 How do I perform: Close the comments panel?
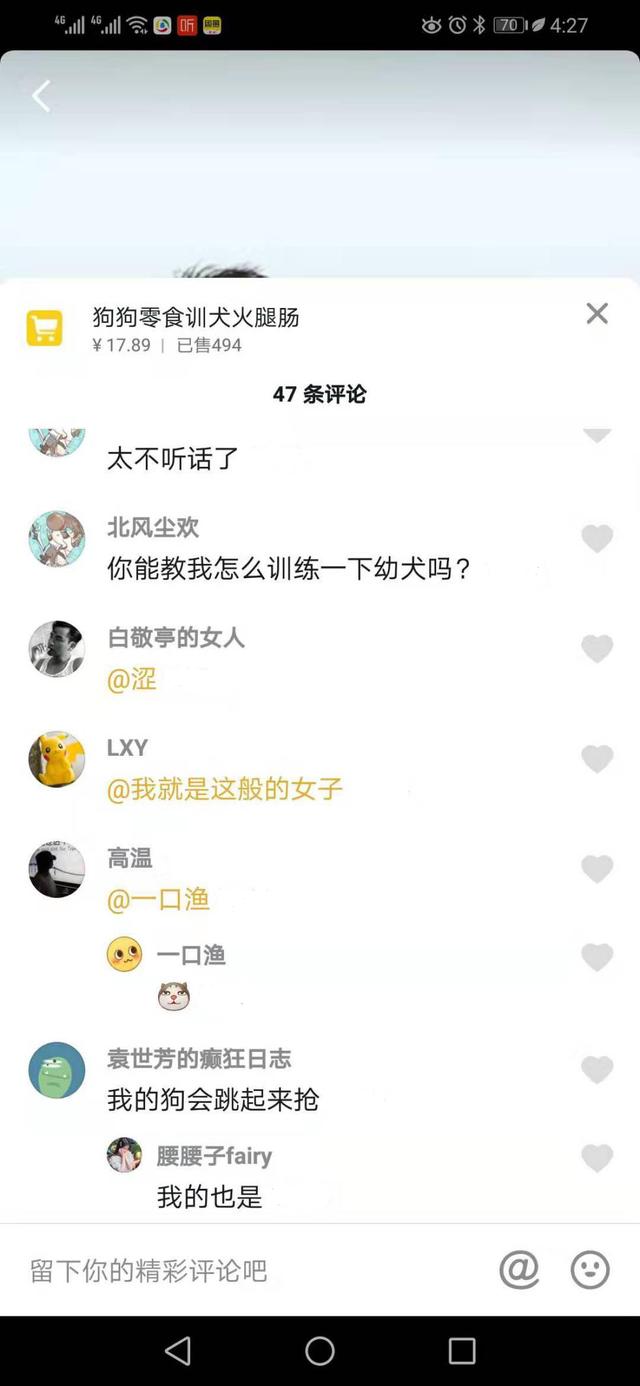coord(597,314)
